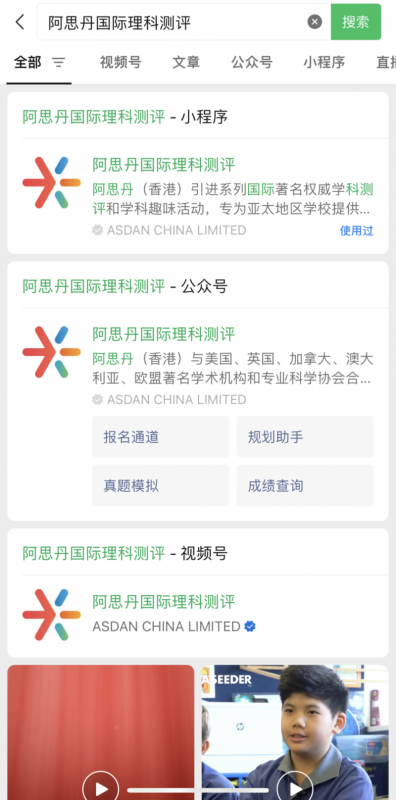This screenshot has width=396, height=800.
Task: Switch to the 视频号 tab
Action: point(120,62)
